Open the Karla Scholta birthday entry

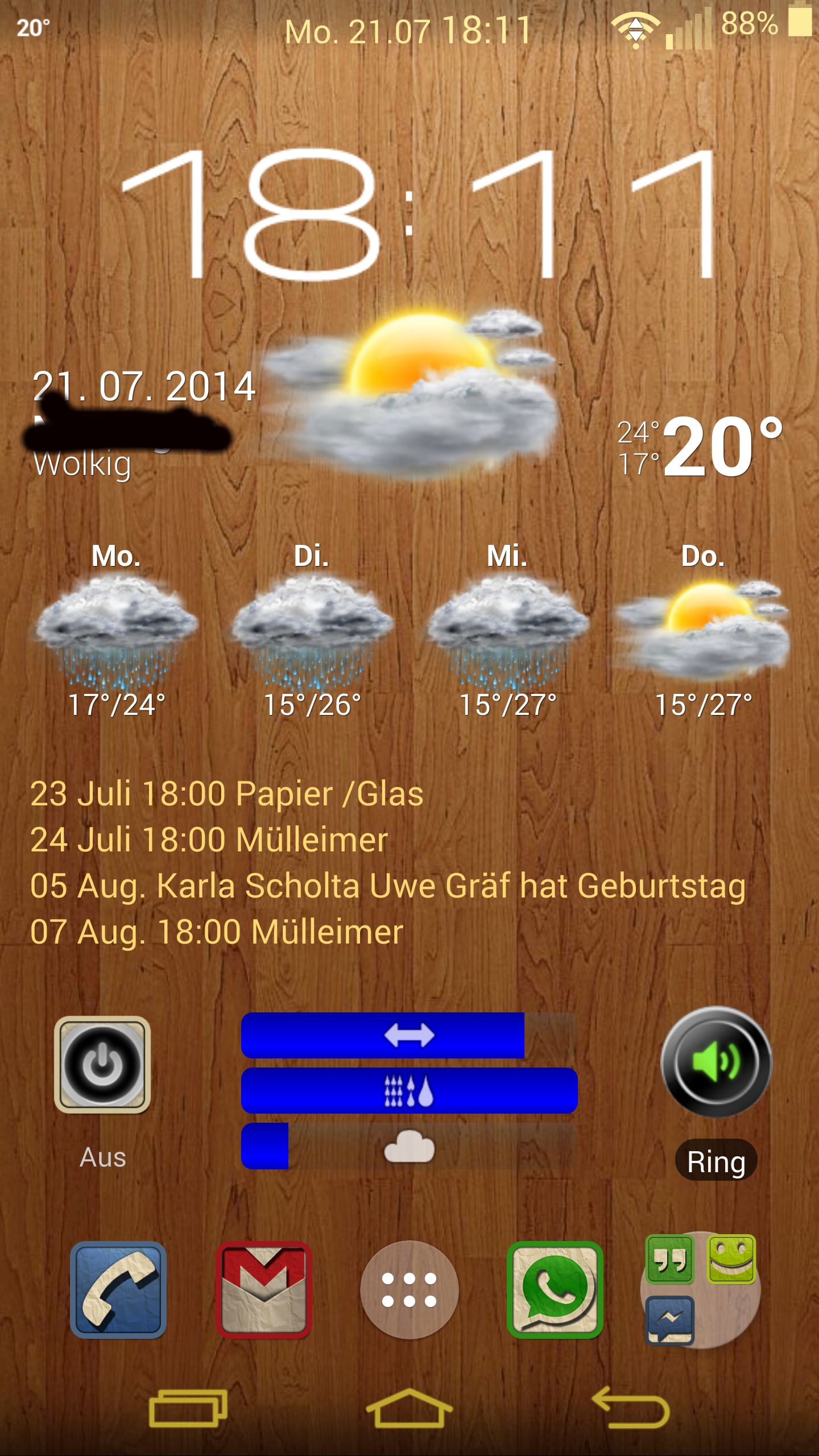(x=388, y=886)
